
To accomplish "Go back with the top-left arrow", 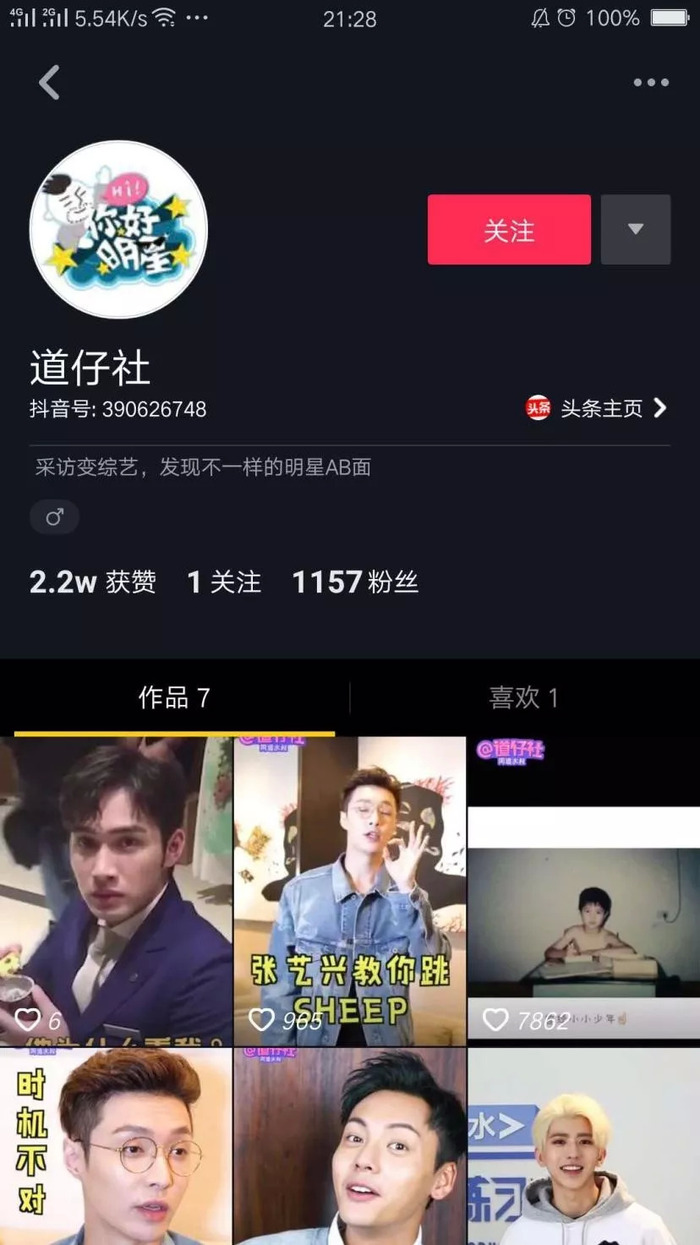I will [49, 82].
